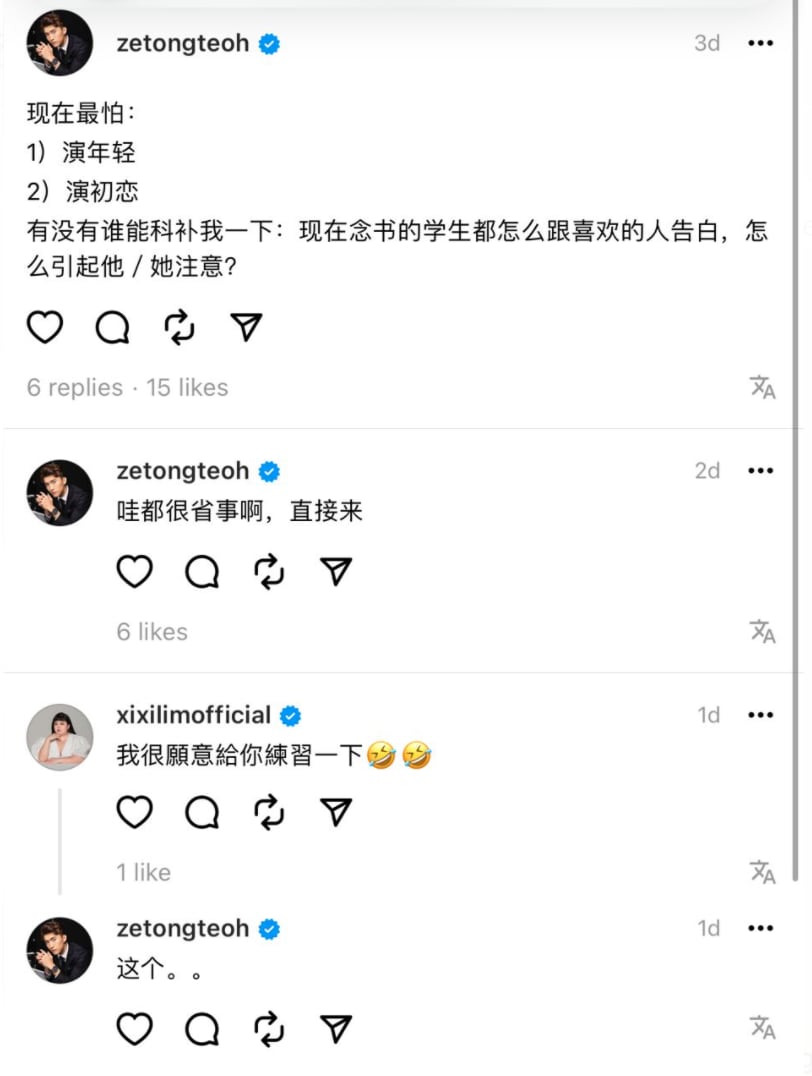Reply to xixilimofficial's comment
This screenshot has height=1076, width=812.
coord(202,812)
